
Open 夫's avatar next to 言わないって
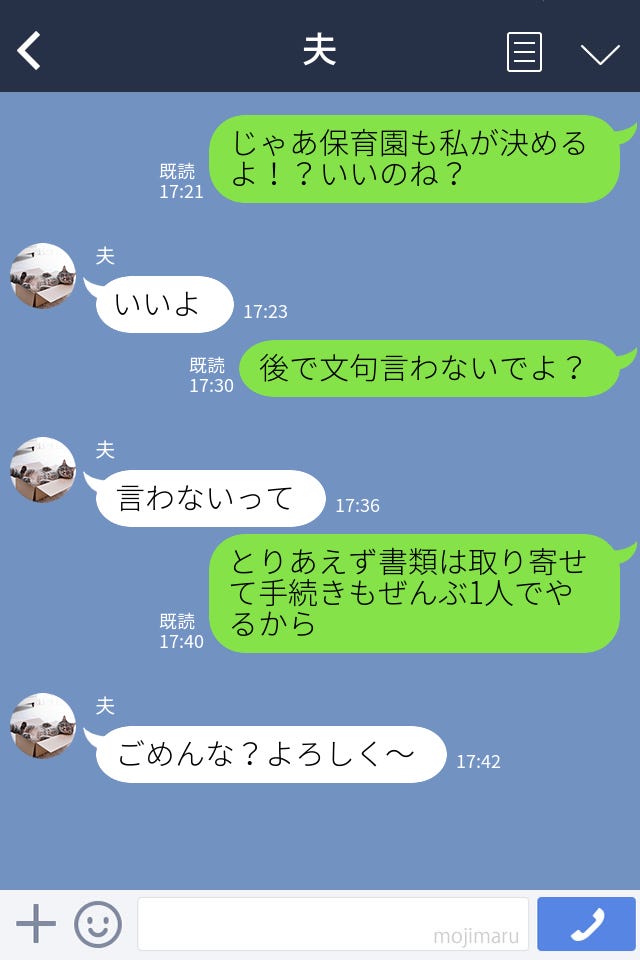[x=43, y=470]
